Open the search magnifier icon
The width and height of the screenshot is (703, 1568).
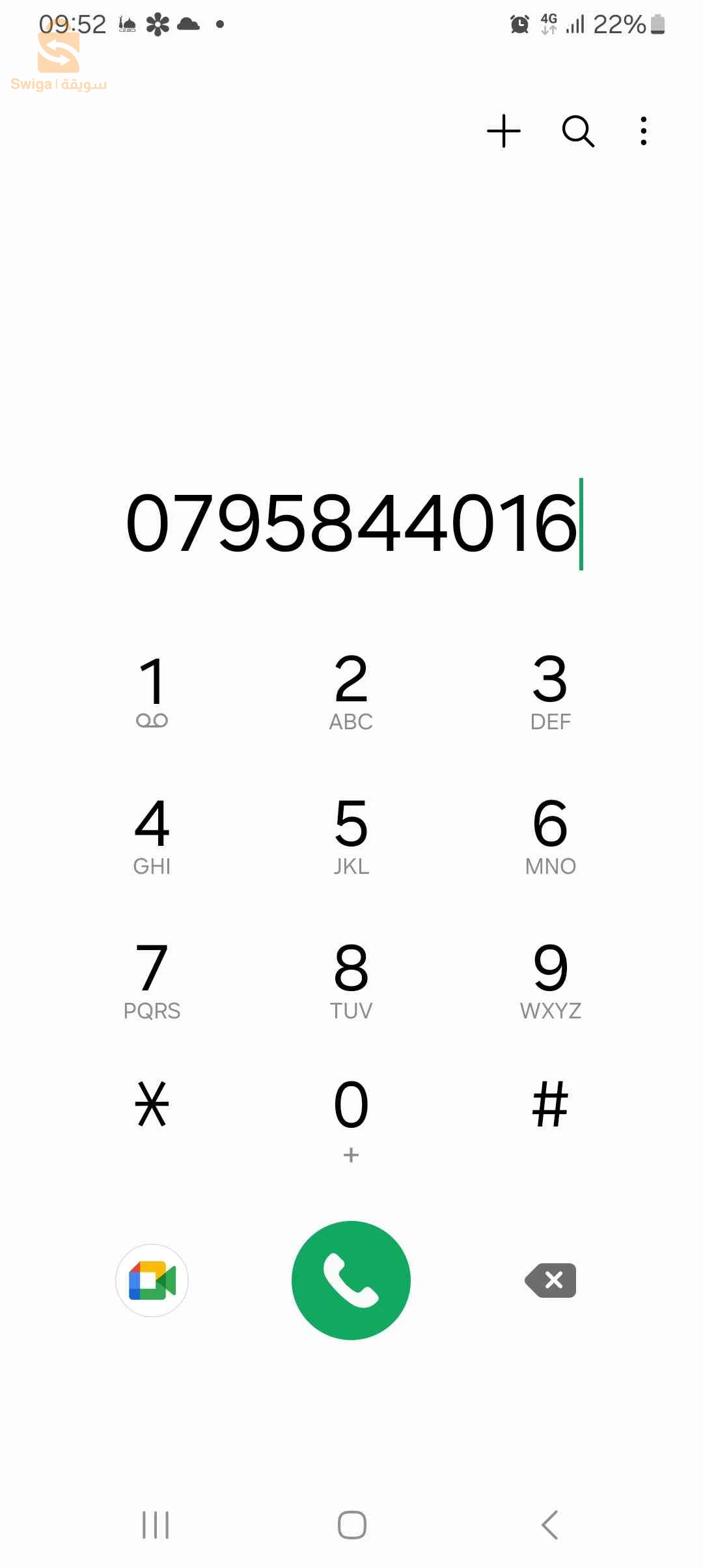tap(578, 131)
